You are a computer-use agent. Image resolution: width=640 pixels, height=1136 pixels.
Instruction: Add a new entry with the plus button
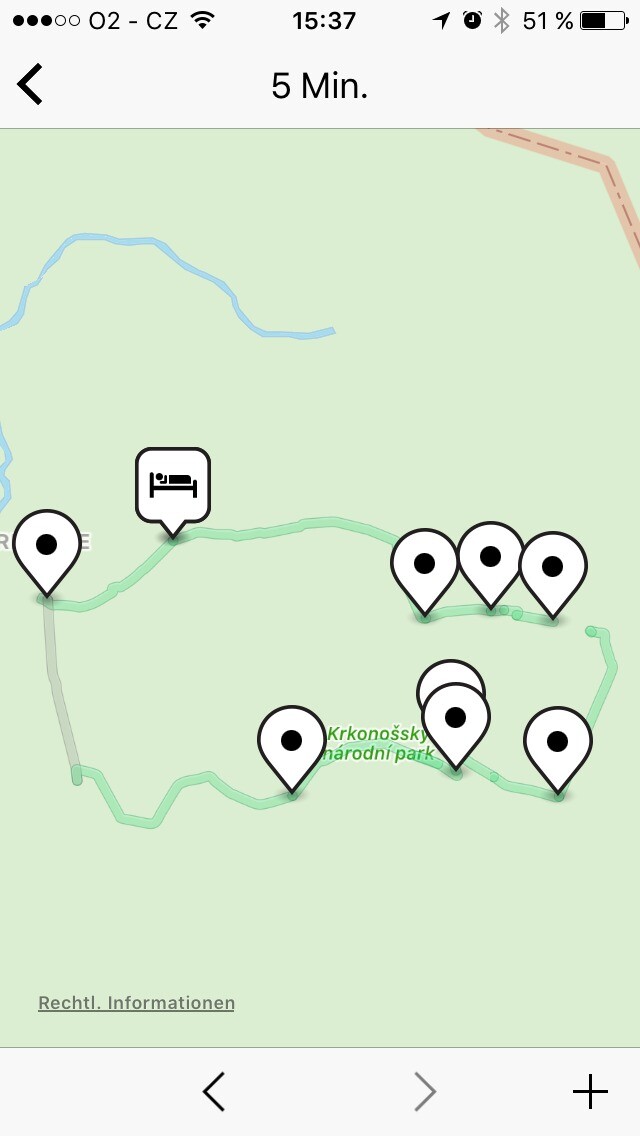(x=591, y=1091)
